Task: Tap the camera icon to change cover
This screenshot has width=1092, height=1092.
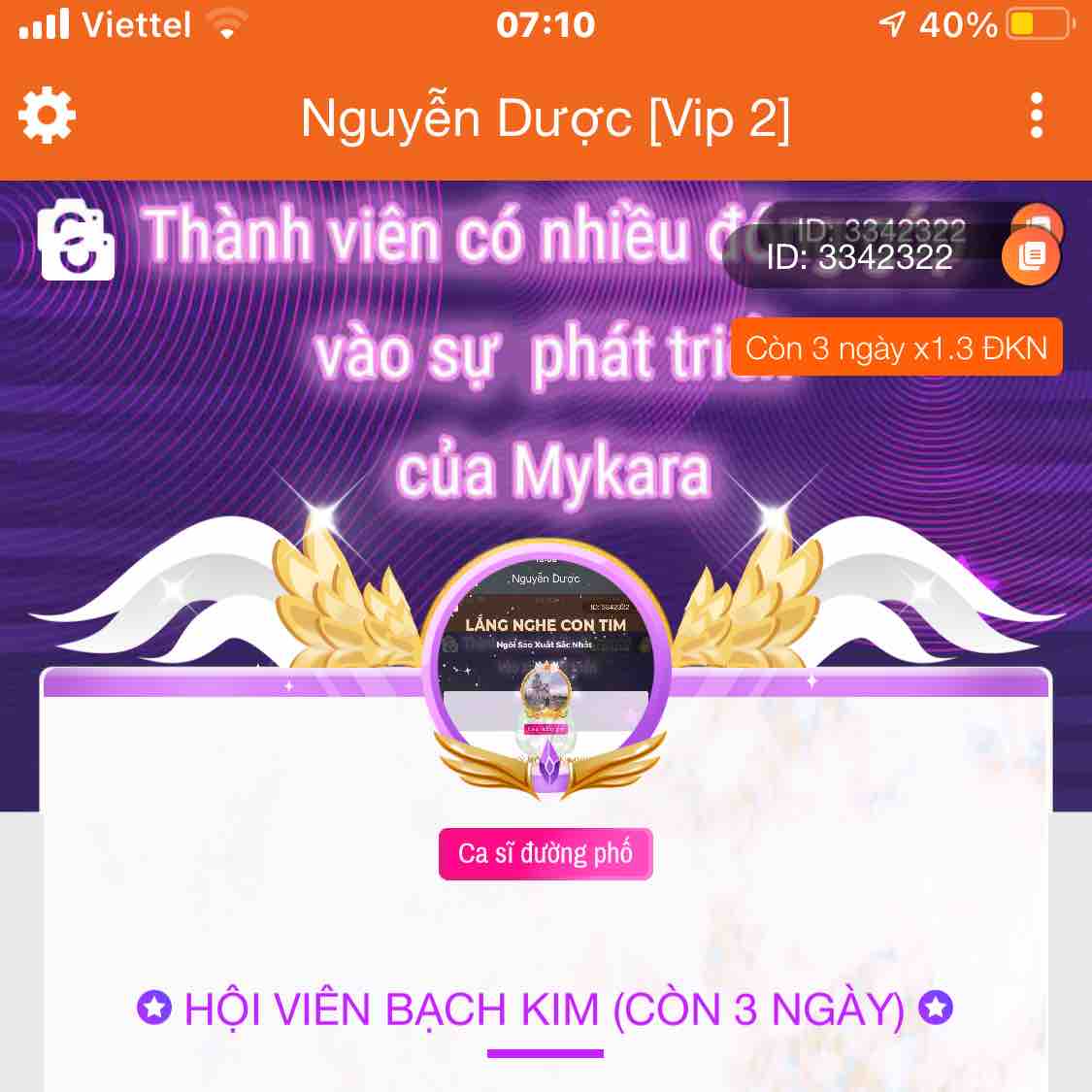Action: coord(76,241)
